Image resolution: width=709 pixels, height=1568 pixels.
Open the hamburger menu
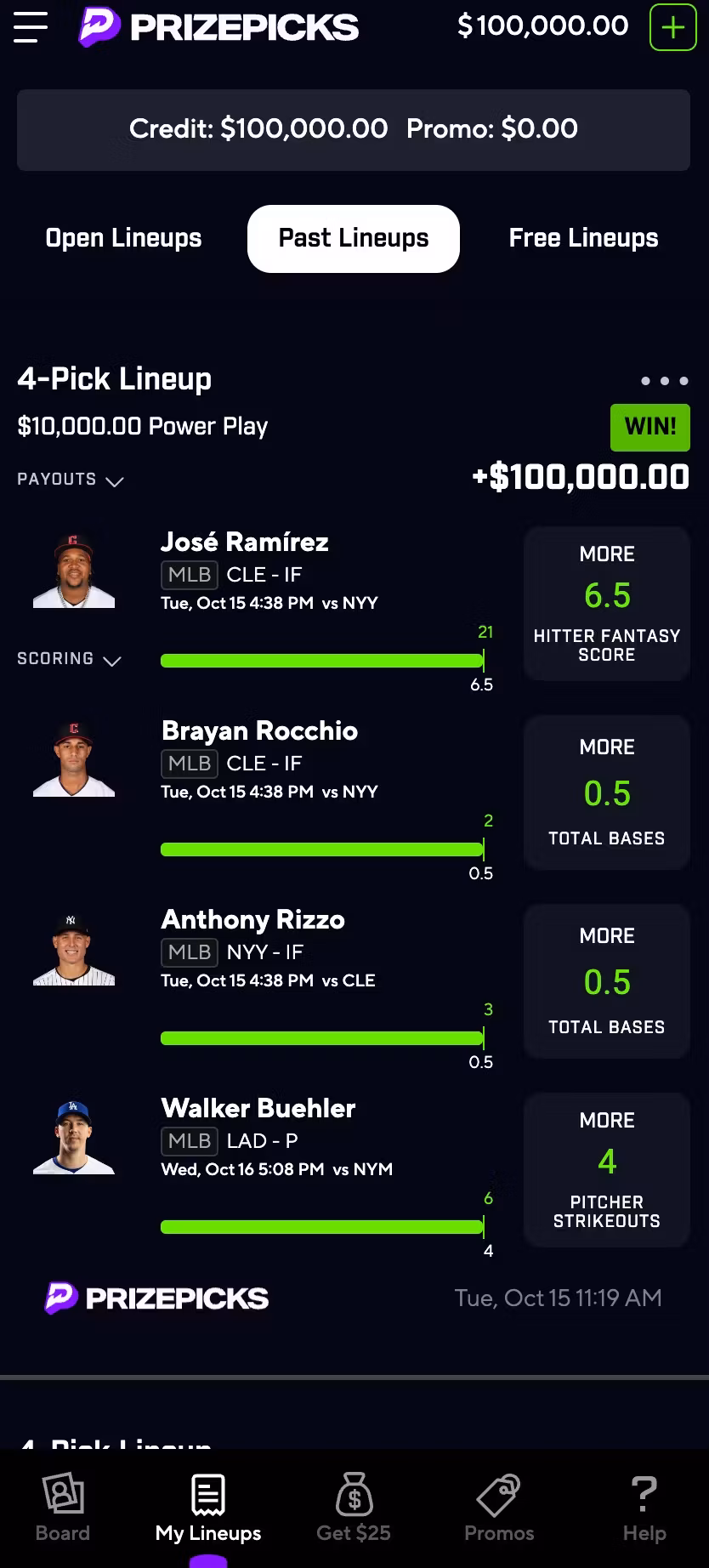click(31, 27)
